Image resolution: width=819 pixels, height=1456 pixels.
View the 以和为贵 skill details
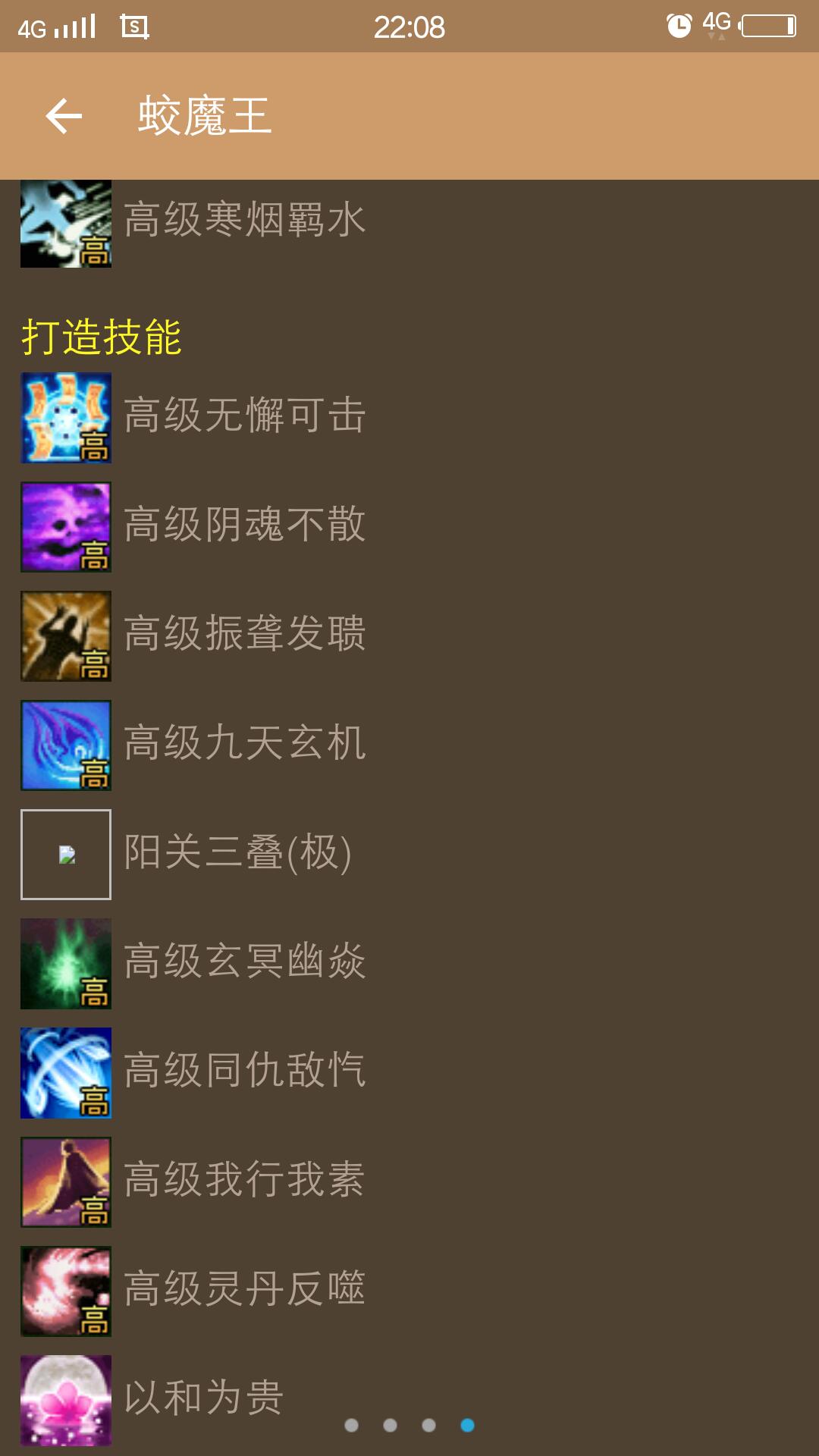(x=203, y=1398)
